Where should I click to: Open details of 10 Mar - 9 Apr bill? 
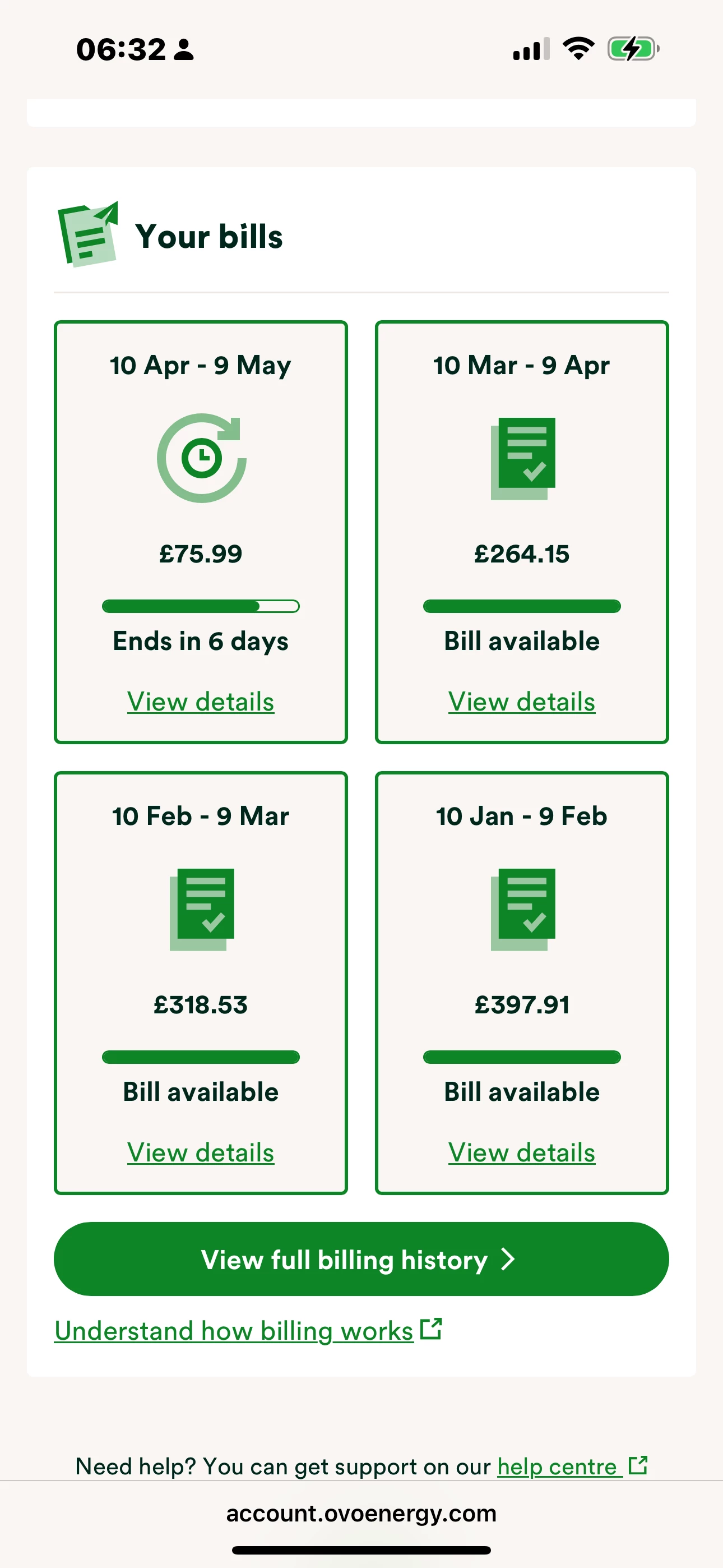pos(522,702)
